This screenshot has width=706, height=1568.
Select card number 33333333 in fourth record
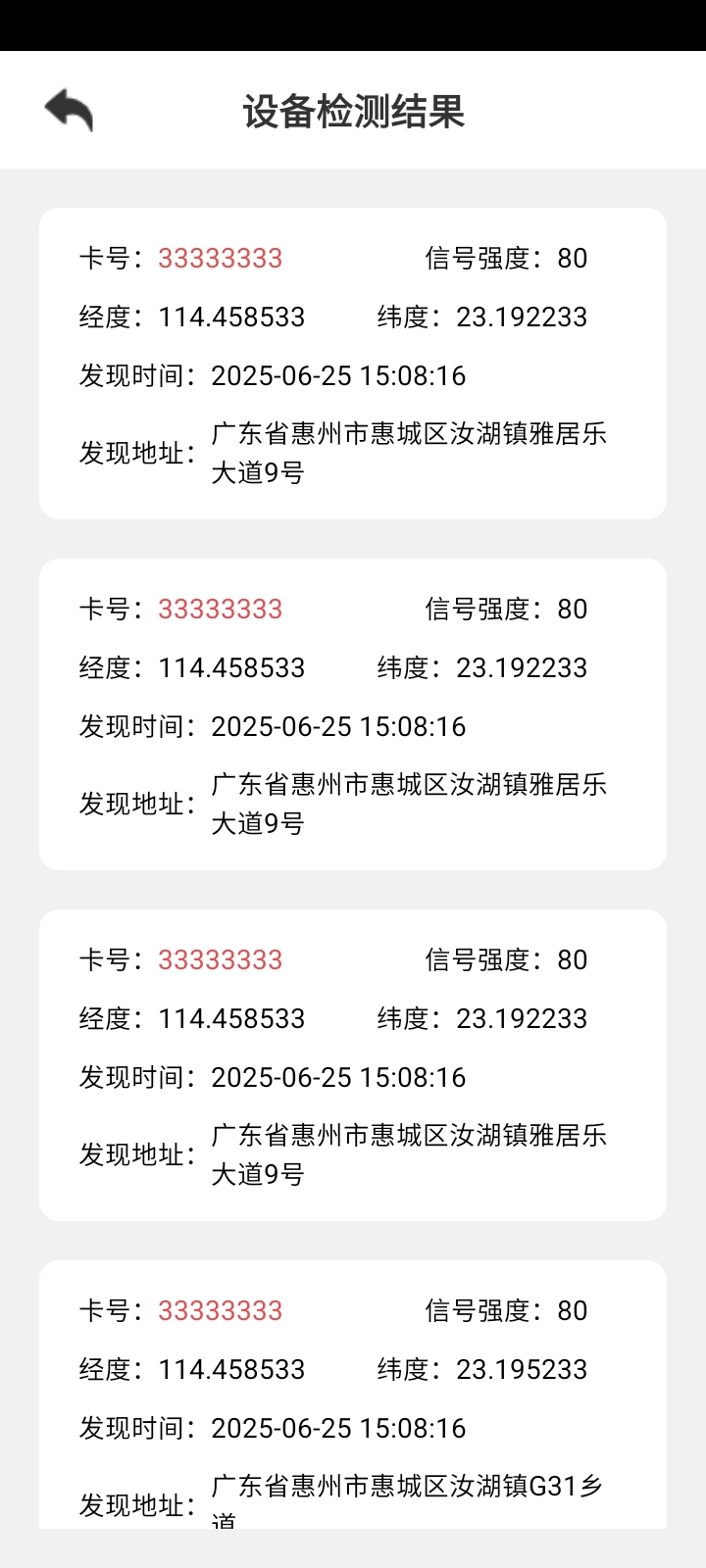click(221, 1310)
